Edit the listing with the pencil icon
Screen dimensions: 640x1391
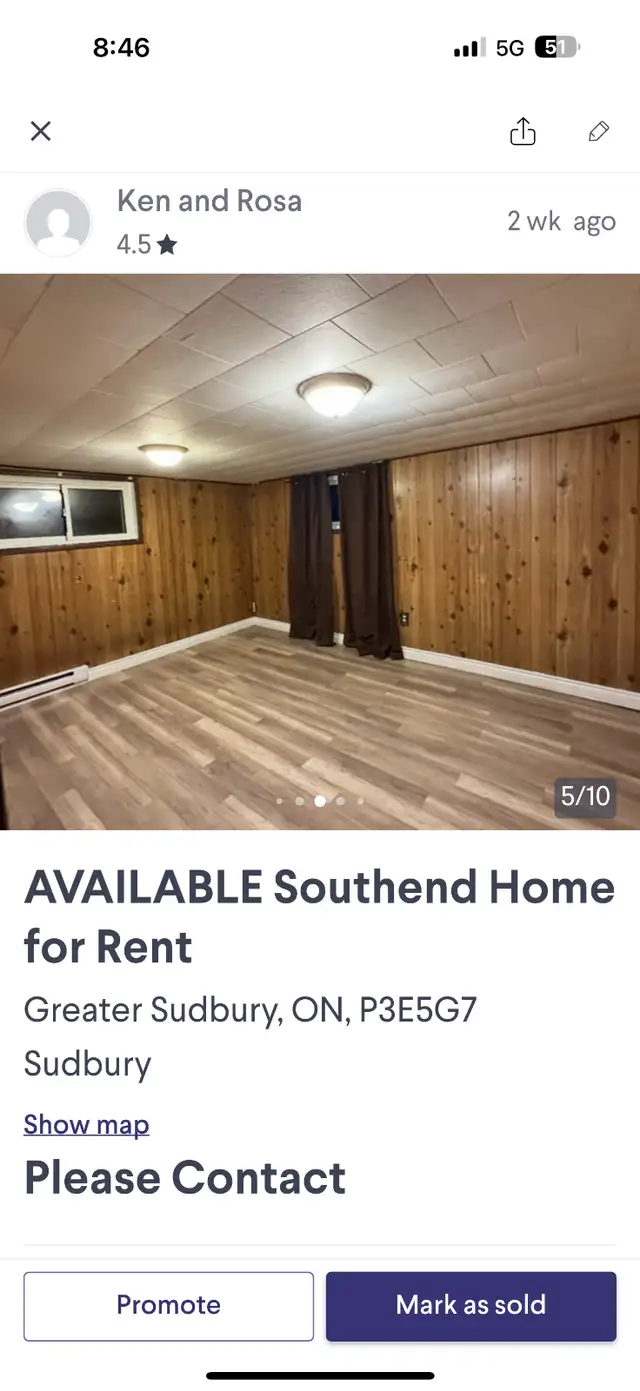click(x=598, y=131)
